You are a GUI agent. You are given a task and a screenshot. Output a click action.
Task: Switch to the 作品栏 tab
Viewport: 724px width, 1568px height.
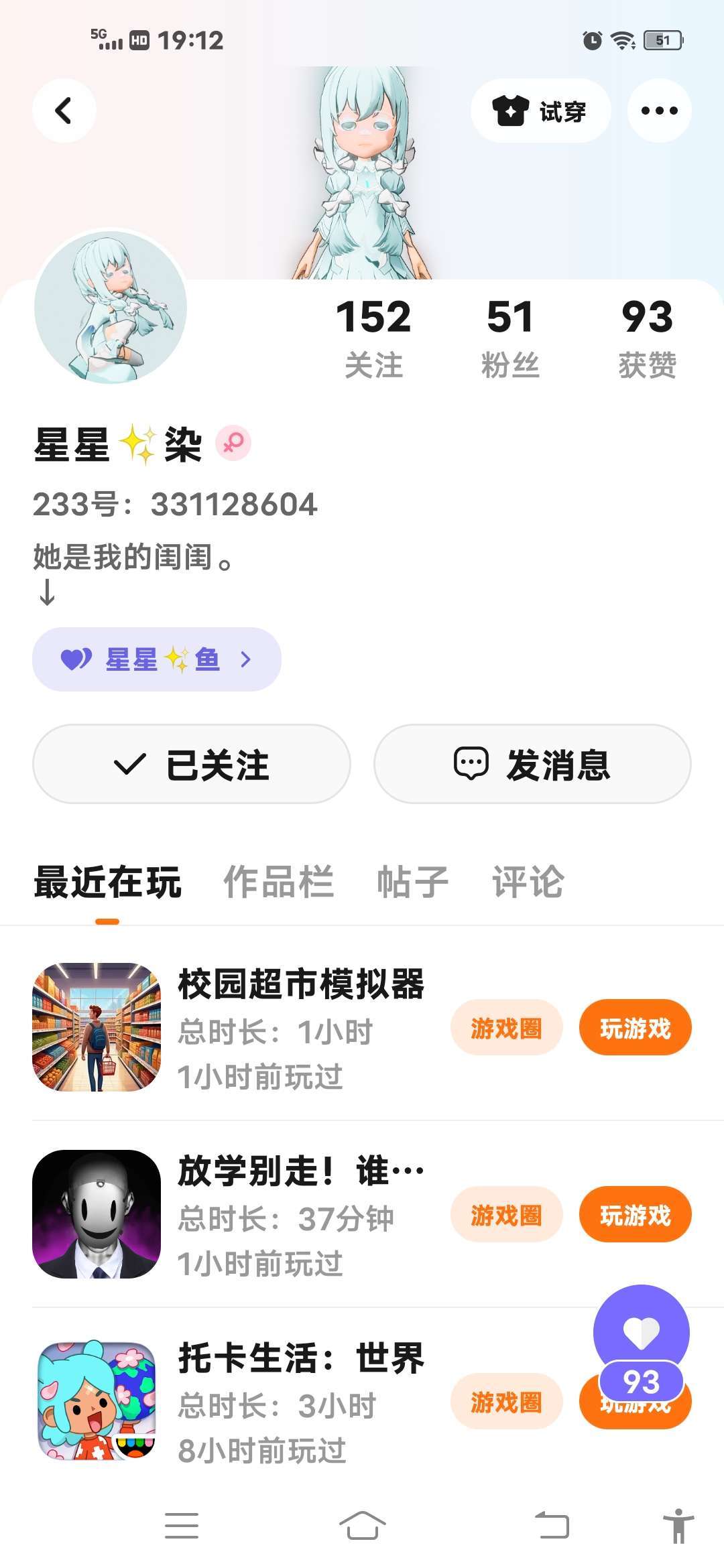click(278, 881)
